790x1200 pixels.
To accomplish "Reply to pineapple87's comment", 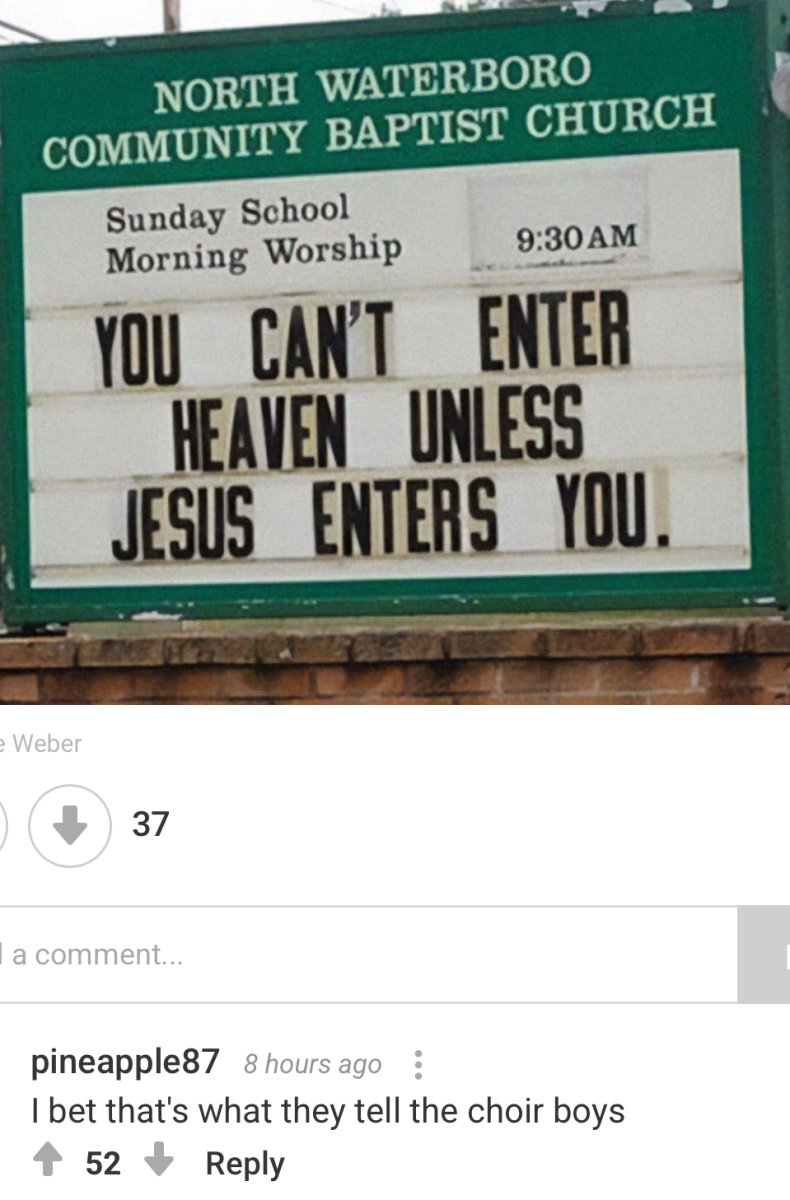I will tap(245, 1163).
